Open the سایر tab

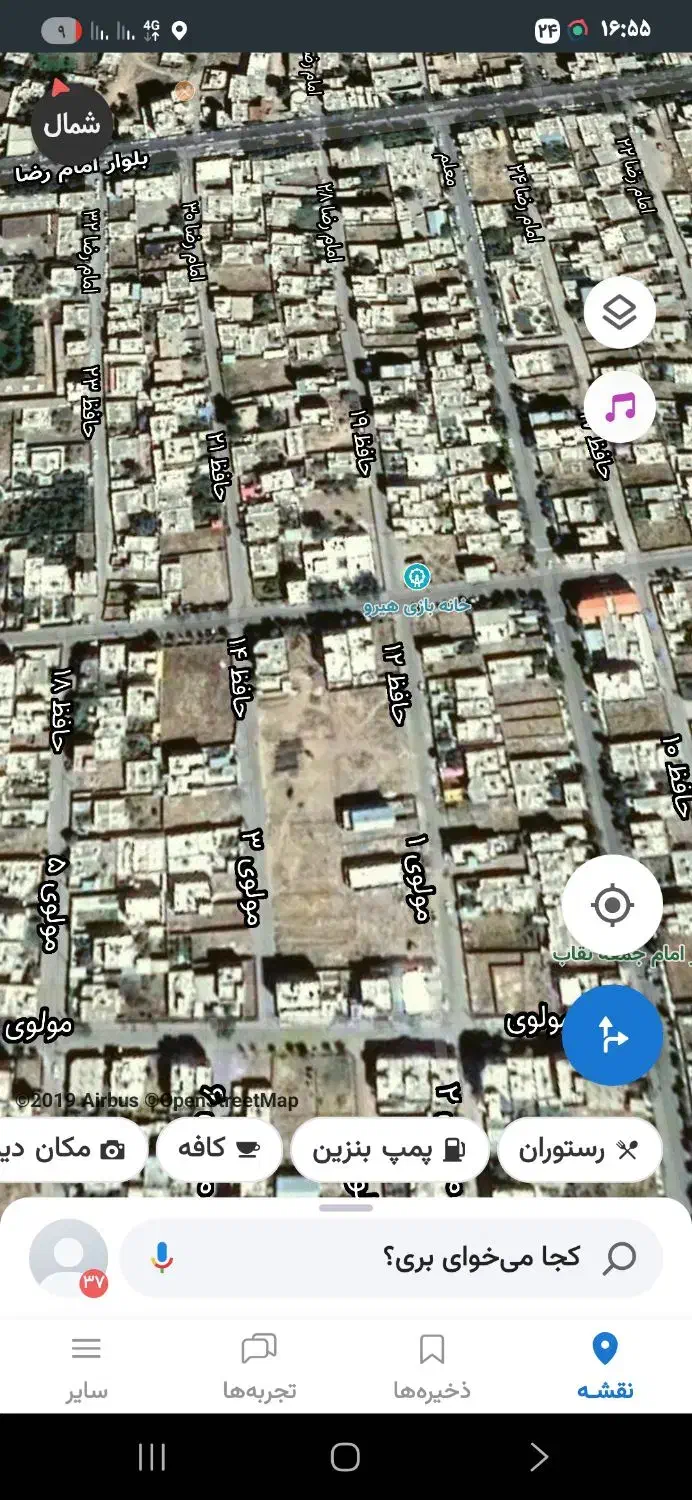click(86, 1366)
